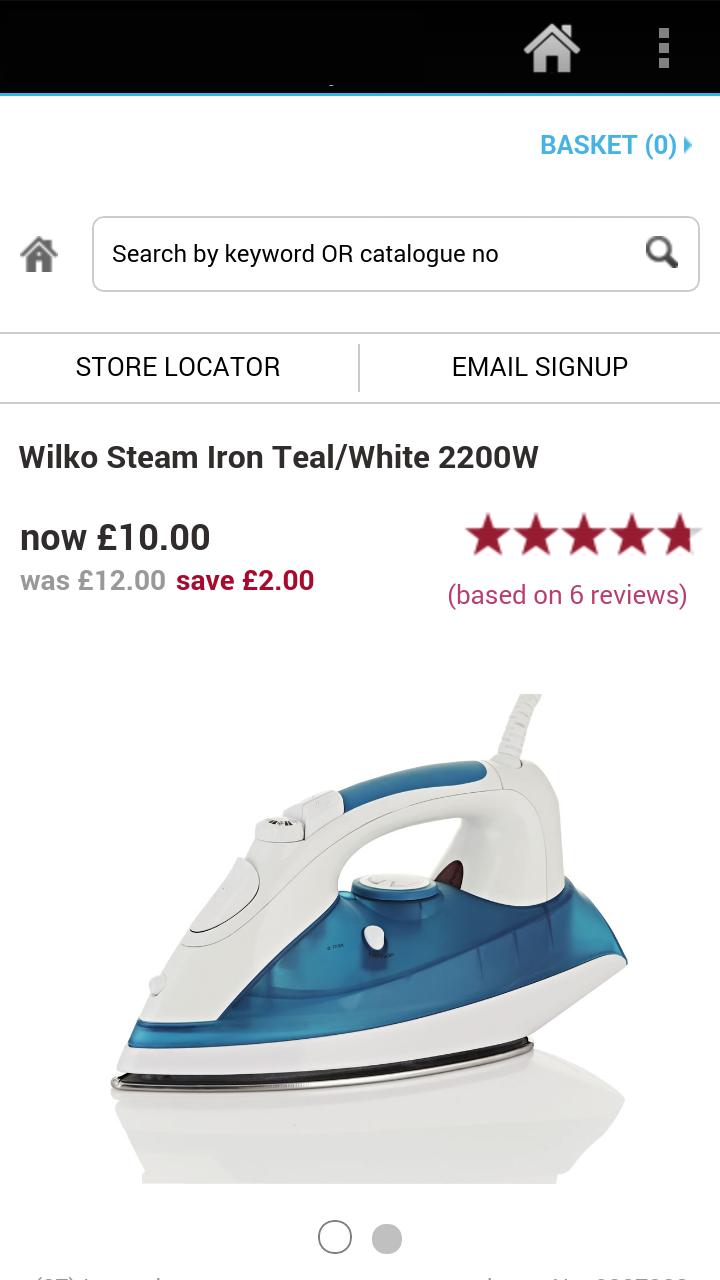Viewport: 720px width, 1280px height.
Task: Open the search suggestions by tapping the search box
Action: click(x=350, y=253)
